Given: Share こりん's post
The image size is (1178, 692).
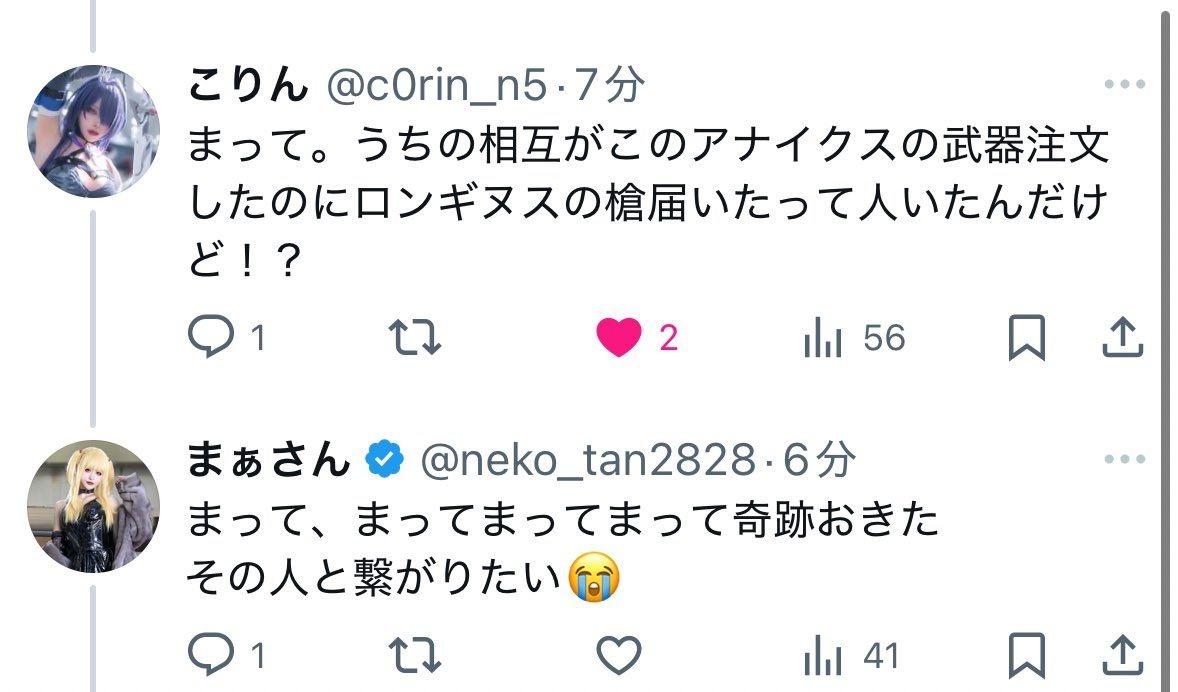Looking at the screenshot, I should (x=1122, y=338).
